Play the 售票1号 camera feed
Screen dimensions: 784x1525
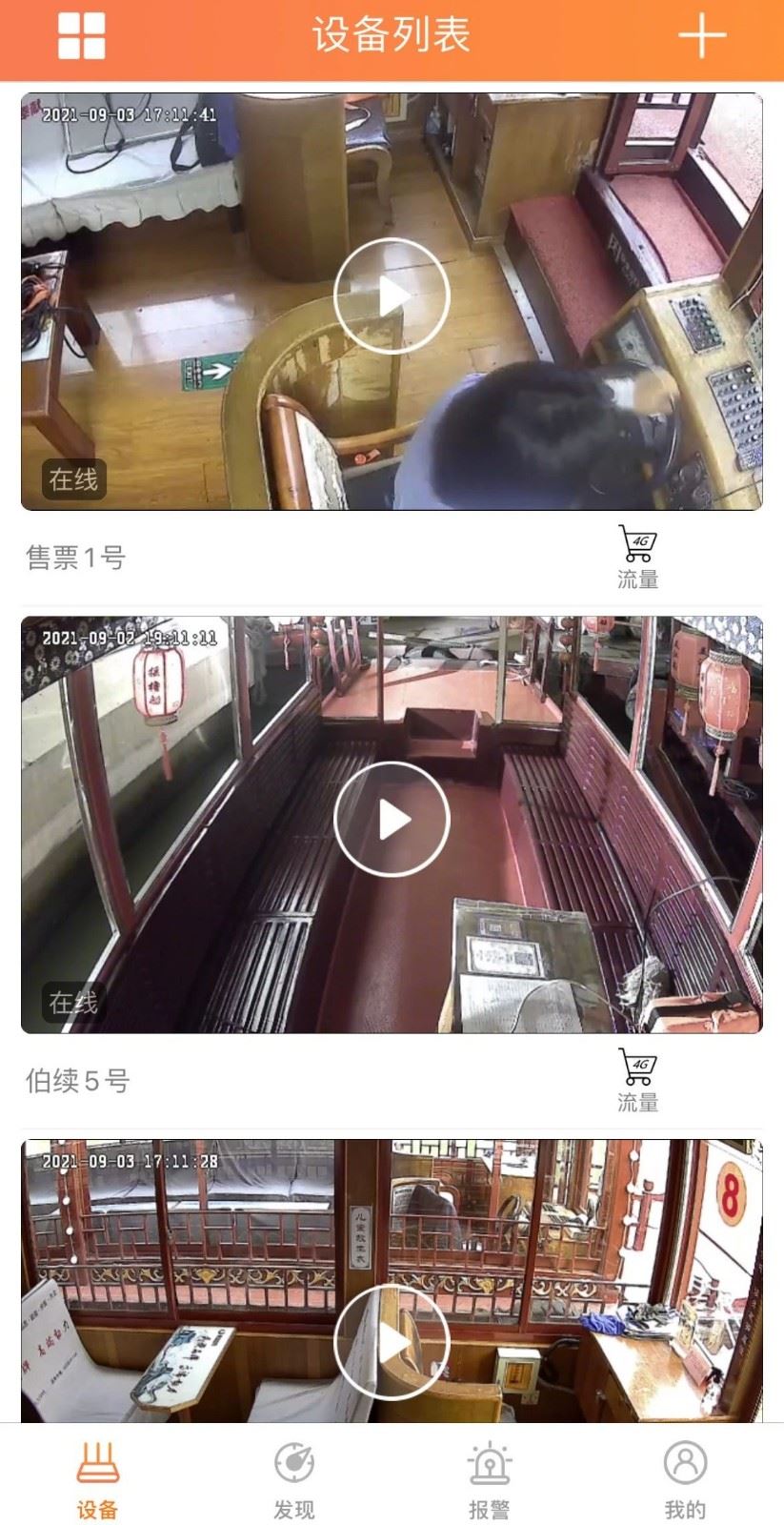tap(392, 295)
